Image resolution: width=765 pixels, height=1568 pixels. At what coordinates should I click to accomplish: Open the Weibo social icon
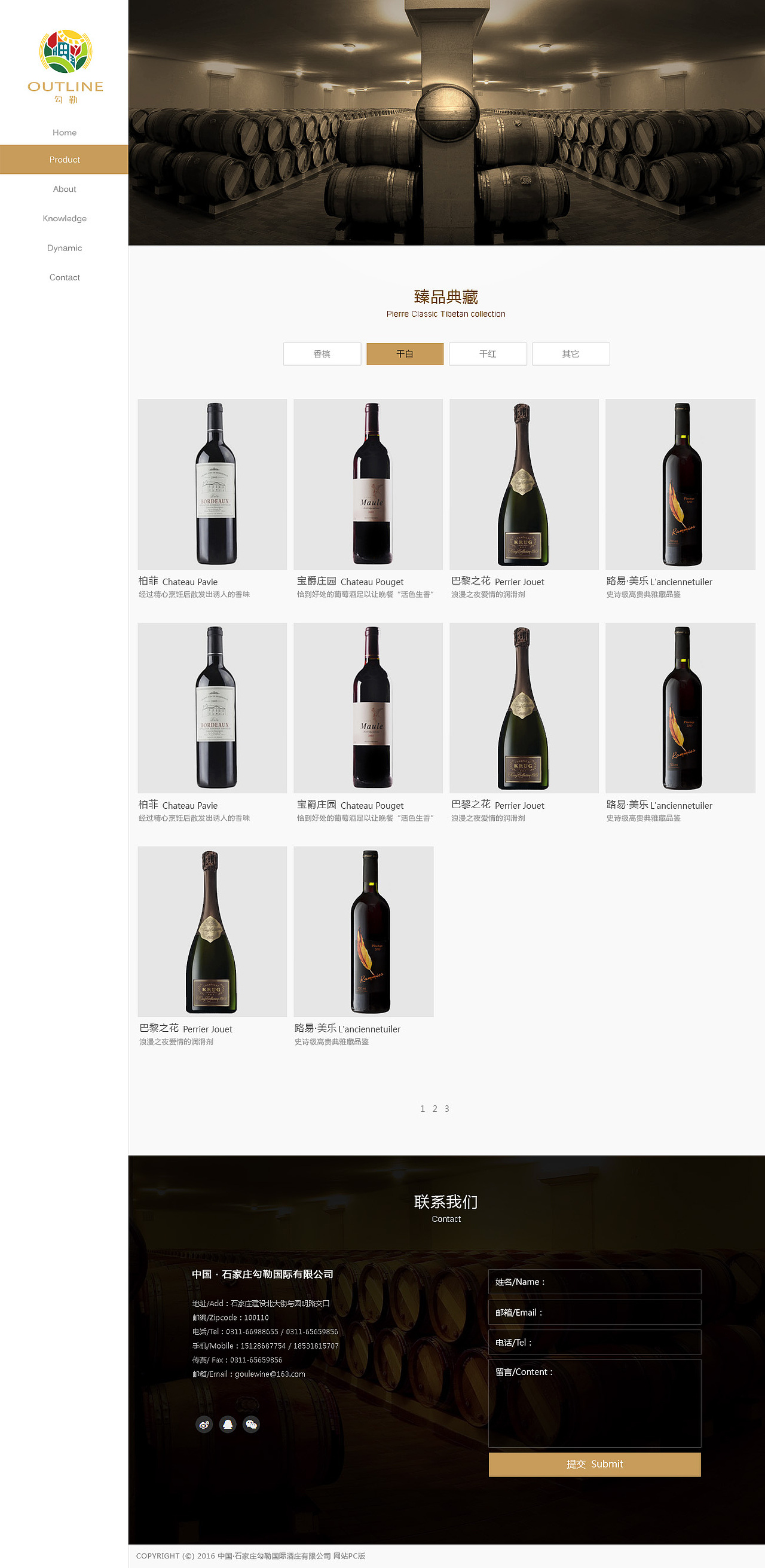(204, 1425)
